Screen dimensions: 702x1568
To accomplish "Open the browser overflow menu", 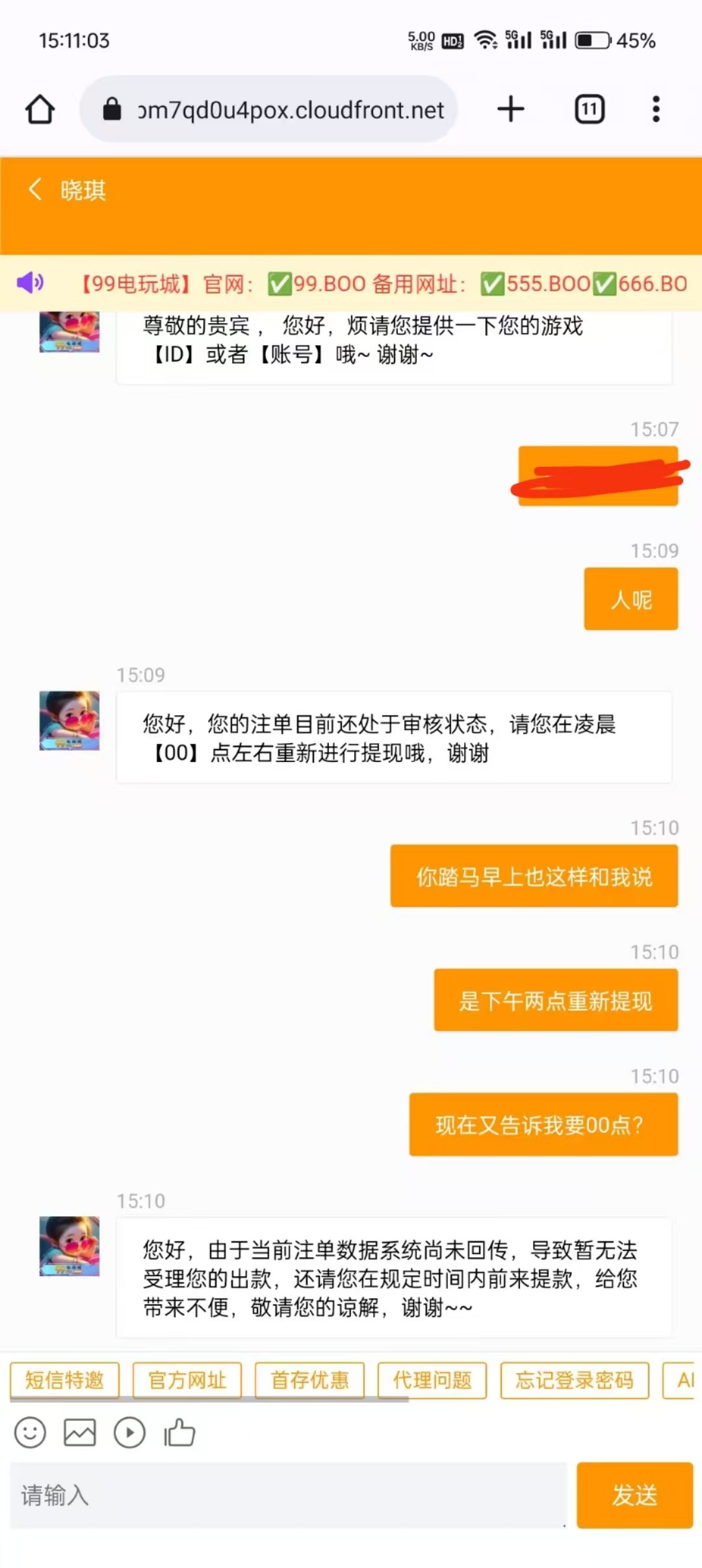I will click(x=656, y=109).
